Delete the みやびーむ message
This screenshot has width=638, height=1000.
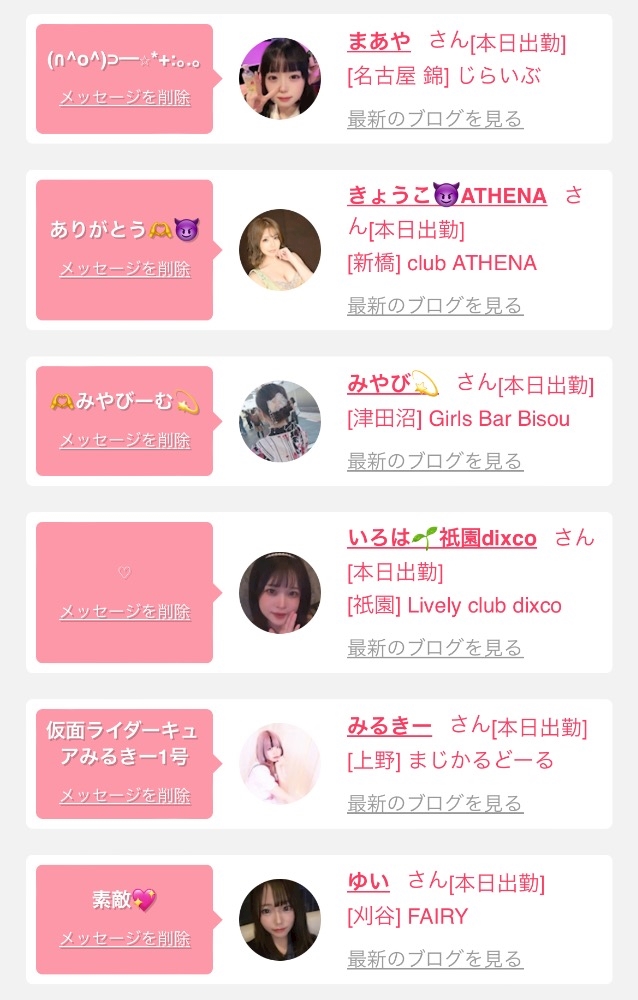pyautogui.click(x=125, y=440)
